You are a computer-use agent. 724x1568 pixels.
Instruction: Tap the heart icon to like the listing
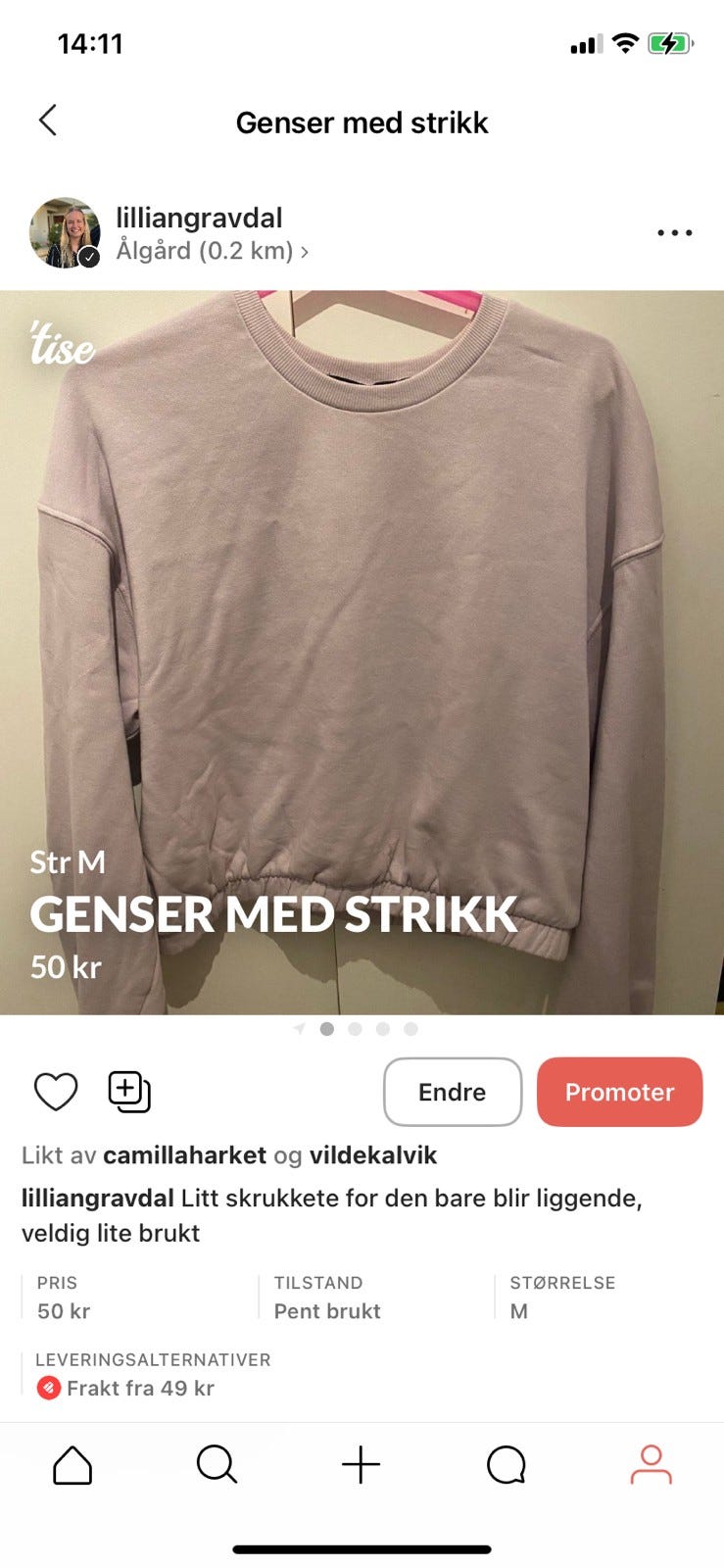(x=55, y=1091)
